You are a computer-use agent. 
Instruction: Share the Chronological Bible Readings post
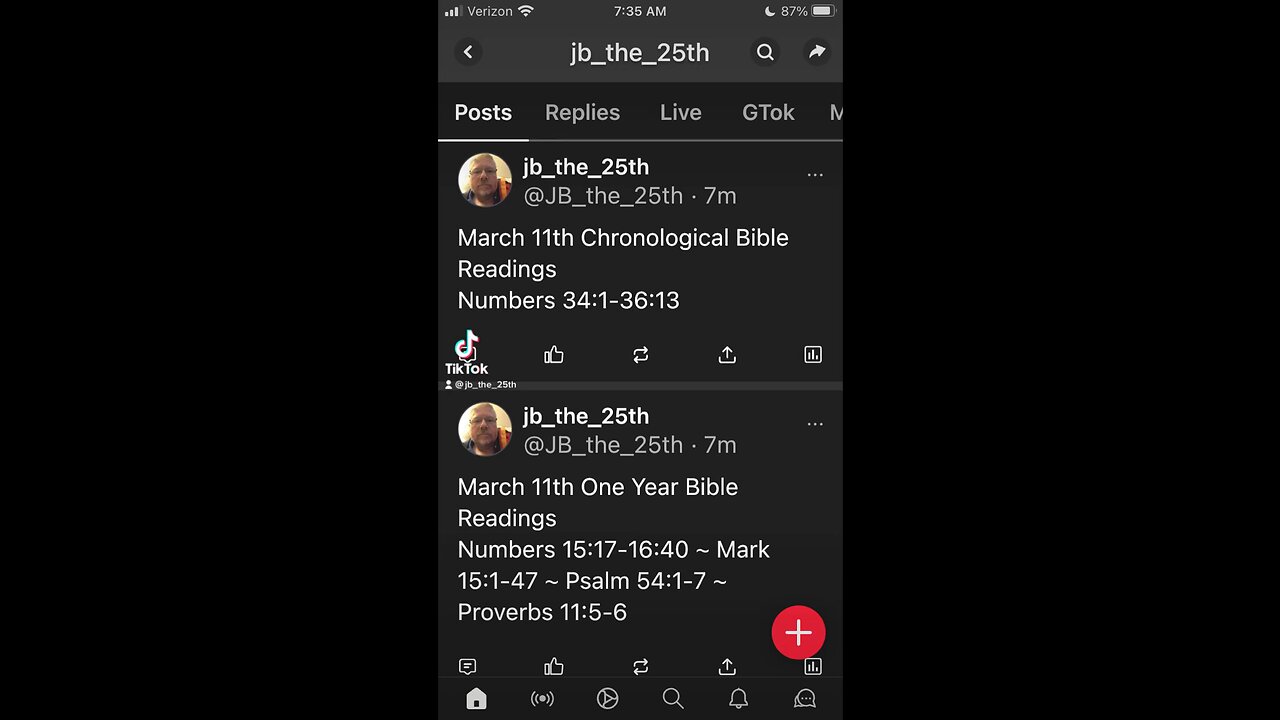point(727,355)
